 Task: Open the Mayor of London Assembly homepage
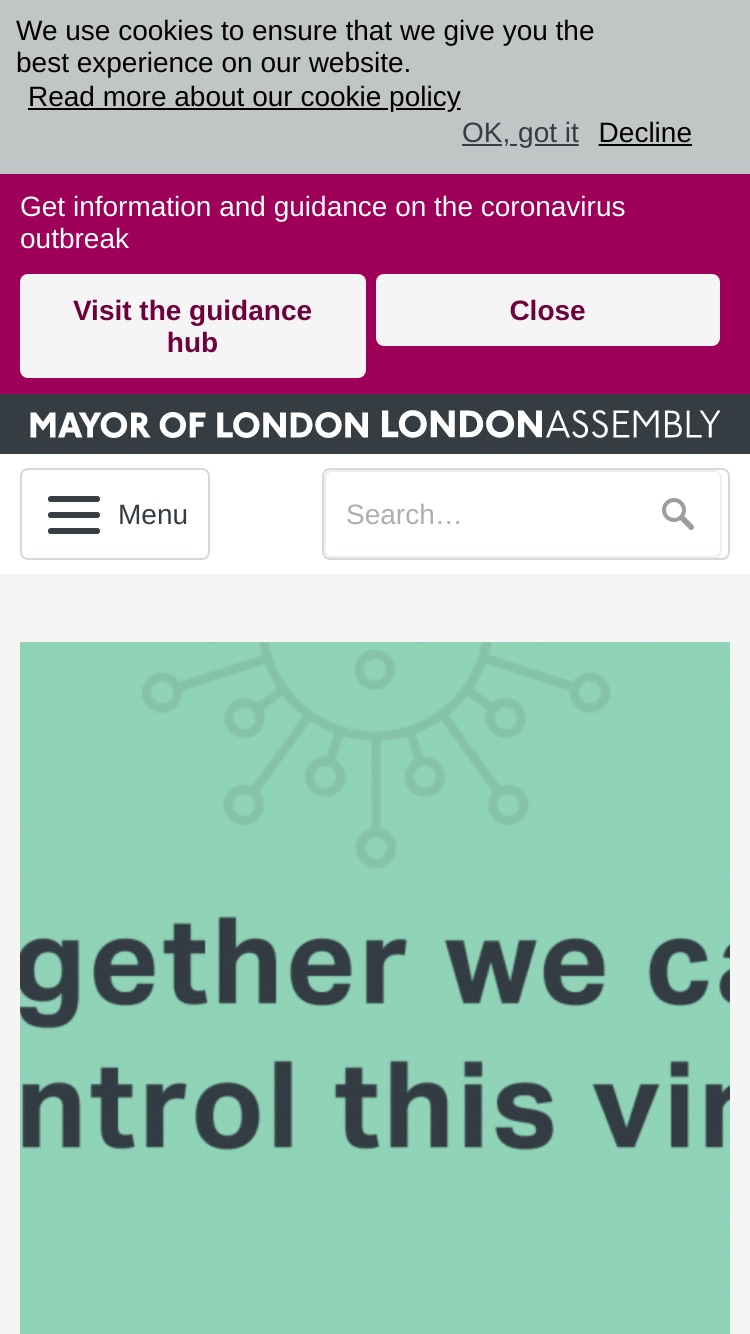coord(375,424)
